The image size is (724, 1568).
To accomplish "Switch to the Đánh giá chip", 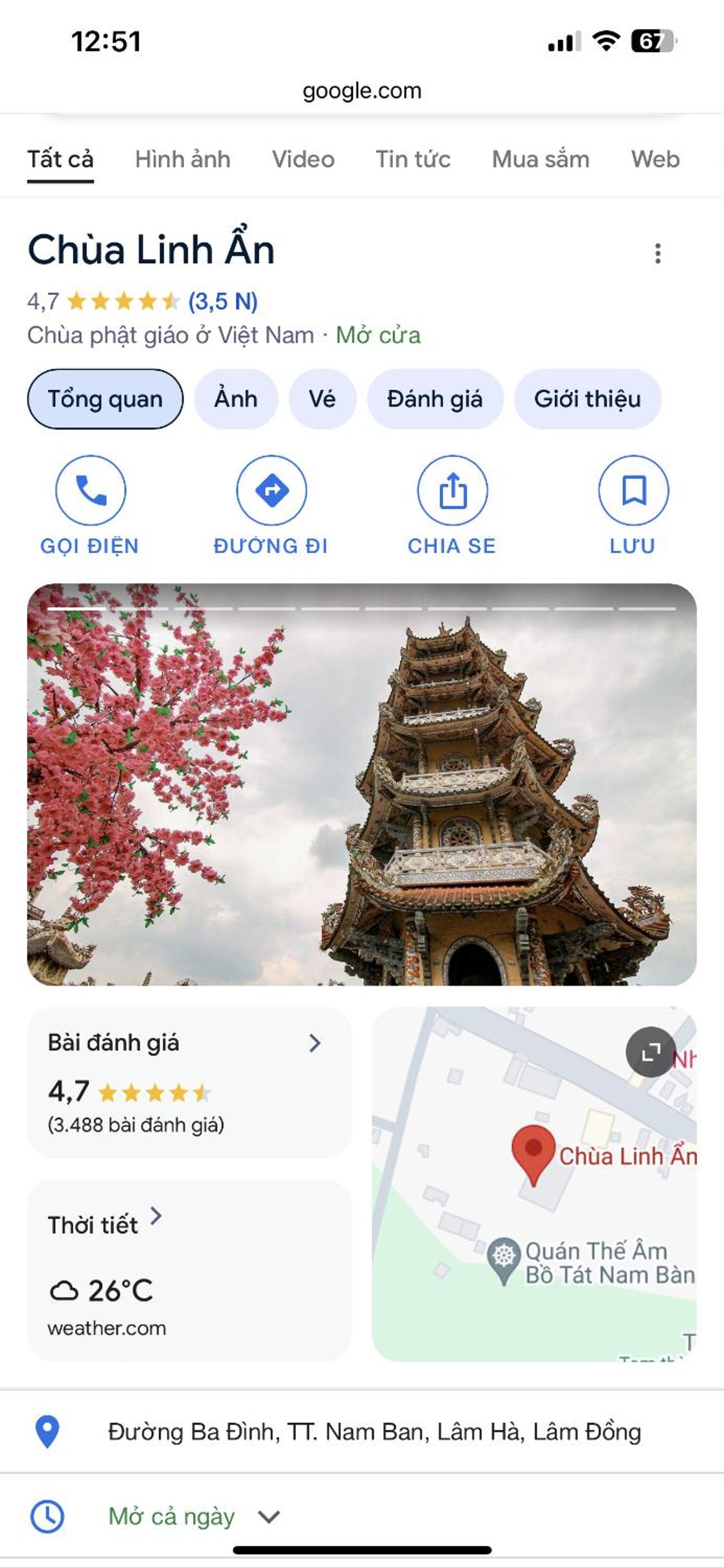I will (435, 399).
